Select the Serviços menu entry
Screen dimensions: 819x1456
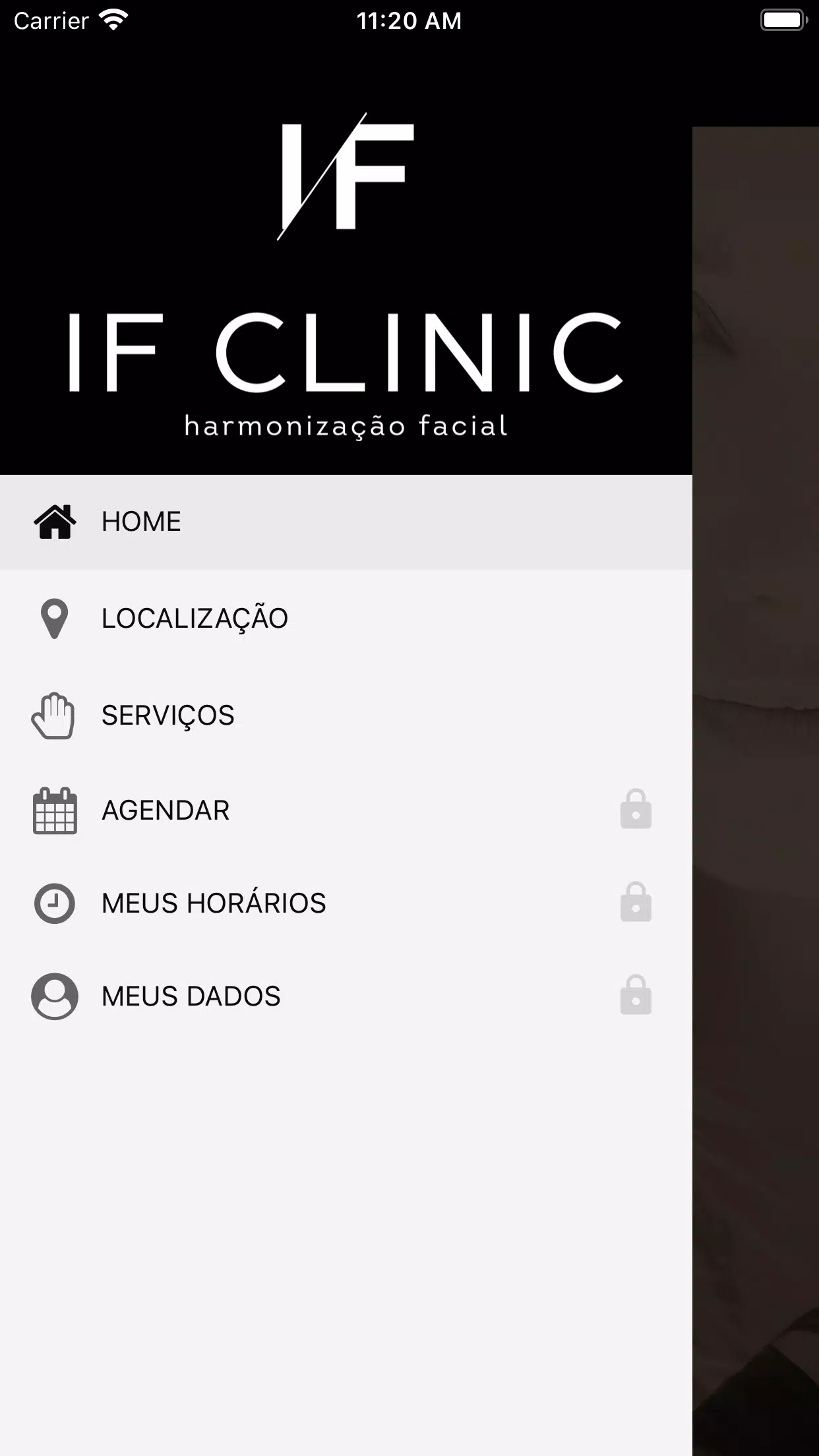click(x=167, y=715)
